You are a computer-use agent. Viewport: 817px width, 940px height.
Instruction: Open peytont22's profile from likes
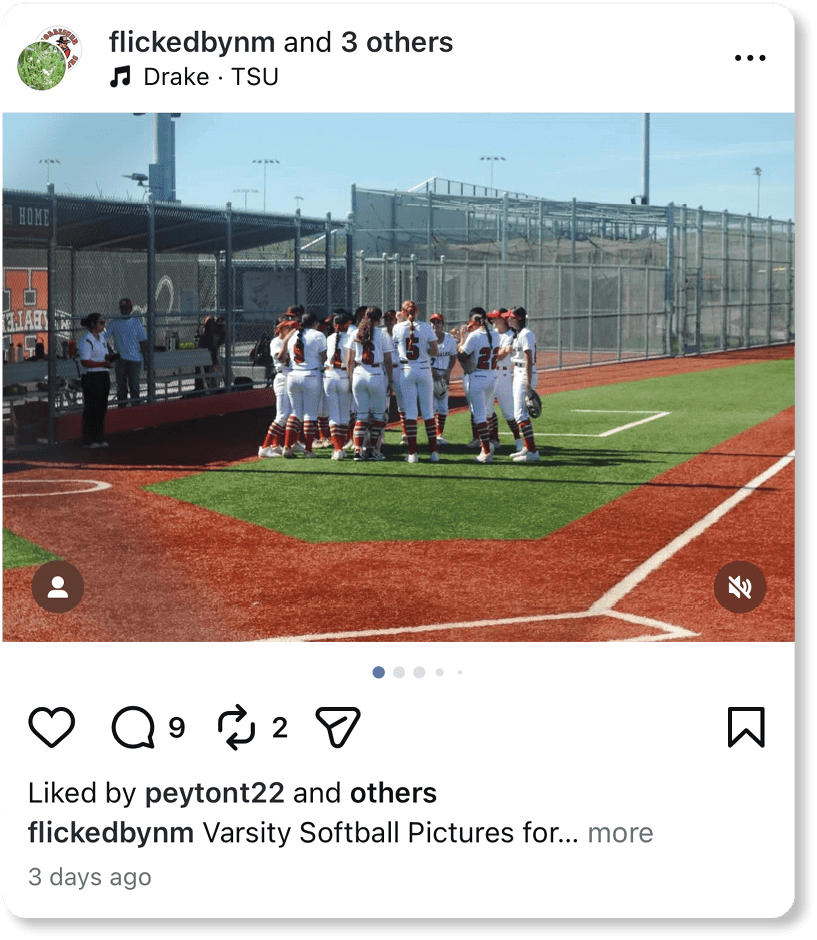tap(214, 794)
